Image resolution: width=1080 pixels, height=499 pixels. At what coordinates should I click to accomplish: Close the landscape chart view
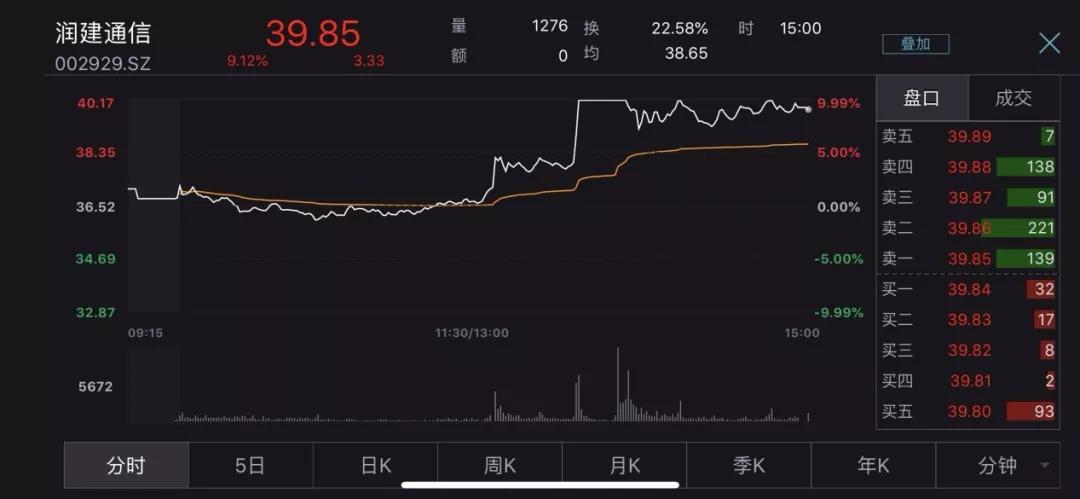(x=1049, y=43)
